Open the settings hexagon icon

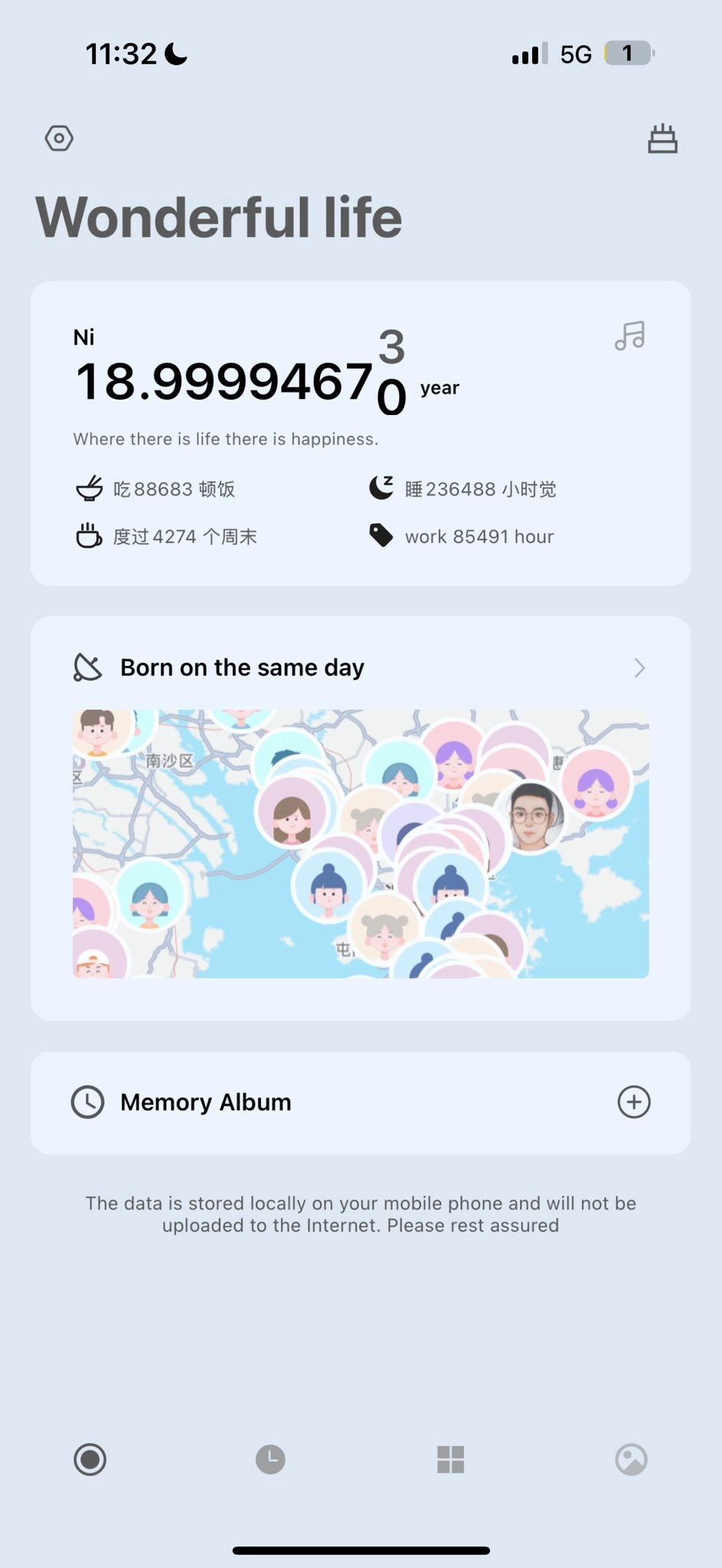[59, 139]
